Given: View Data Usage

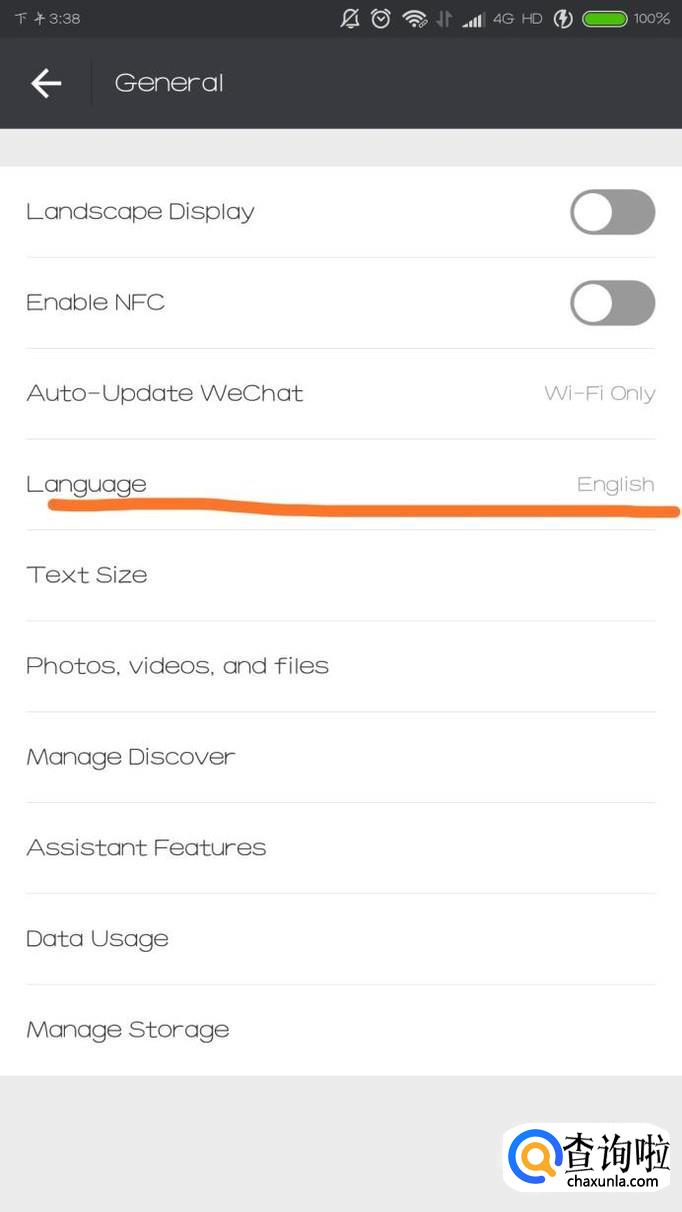Looking at the screenshot, I should [340, 939].
